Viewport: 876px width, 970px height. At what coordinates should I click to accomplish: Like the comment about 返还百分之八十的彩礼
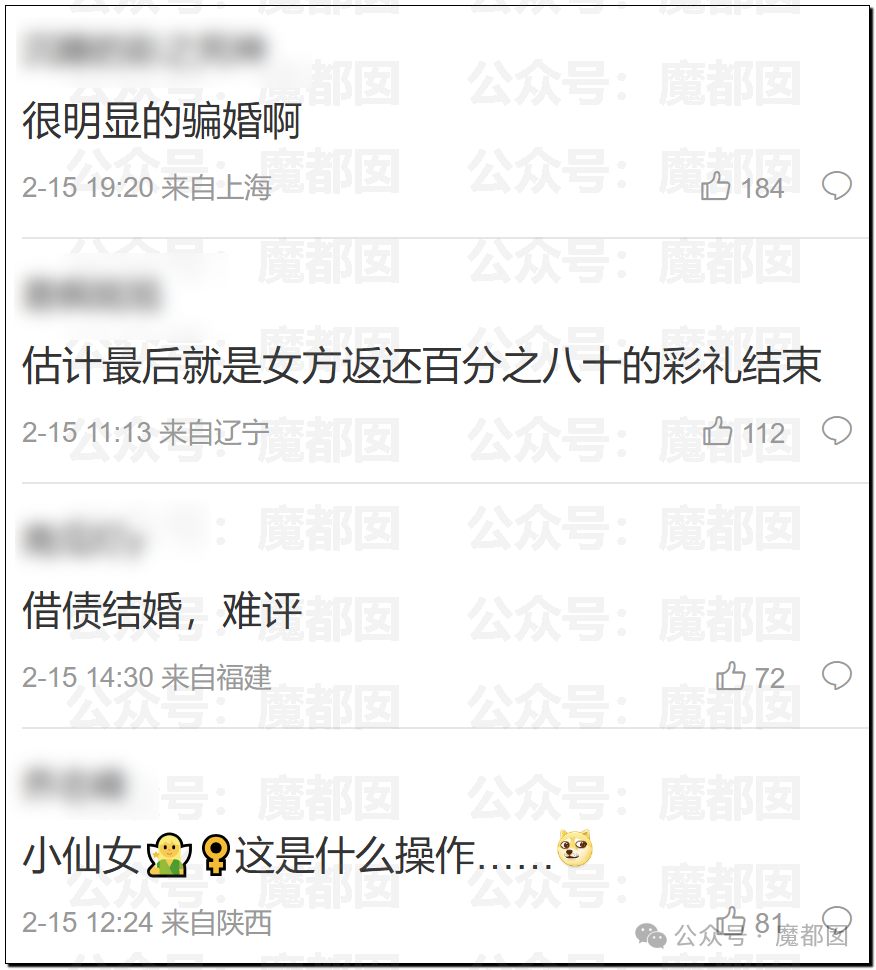(x=718, y=431)
